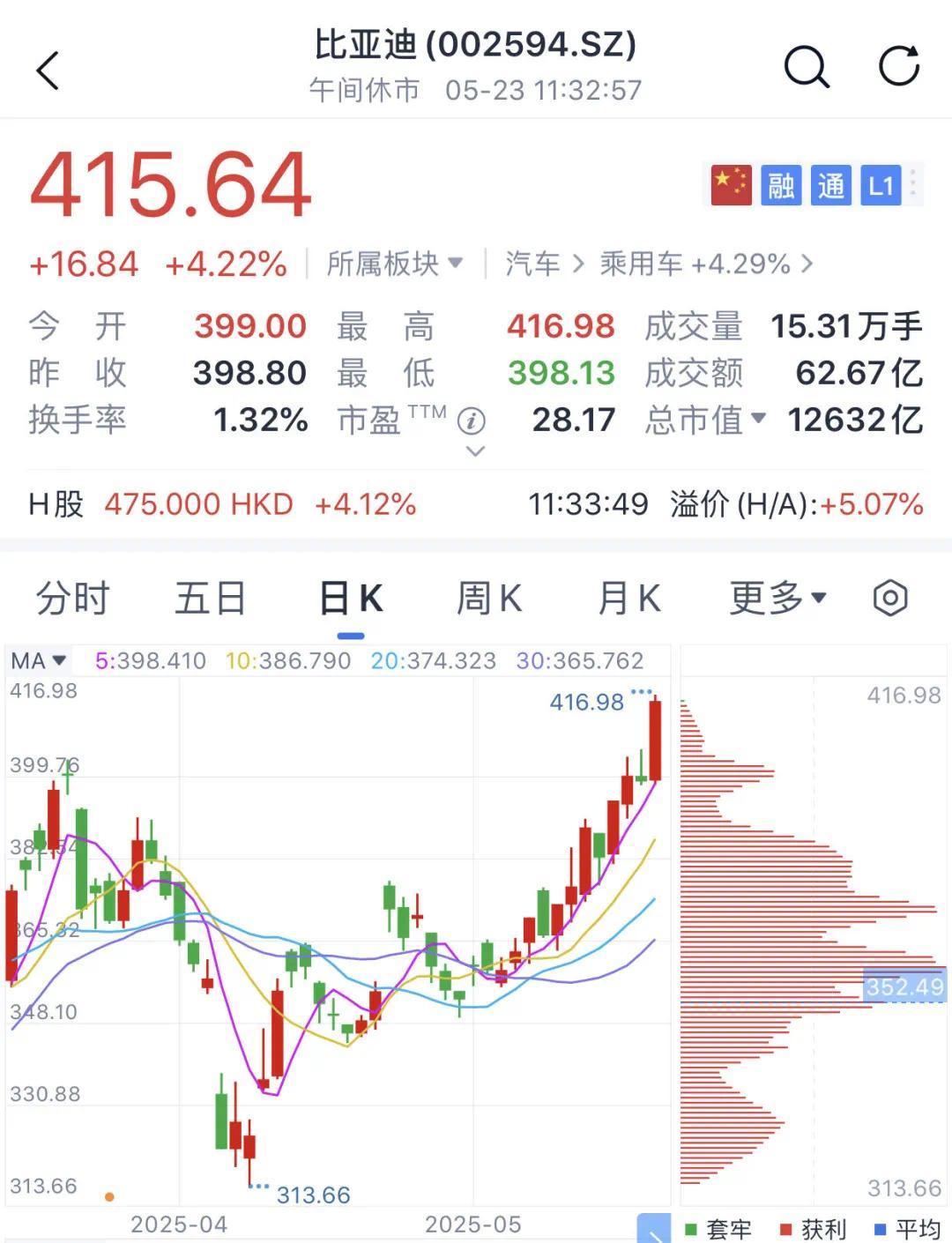
Task: Go back from the 比亚迪 stock page
Action: click(x=48, y=70)
